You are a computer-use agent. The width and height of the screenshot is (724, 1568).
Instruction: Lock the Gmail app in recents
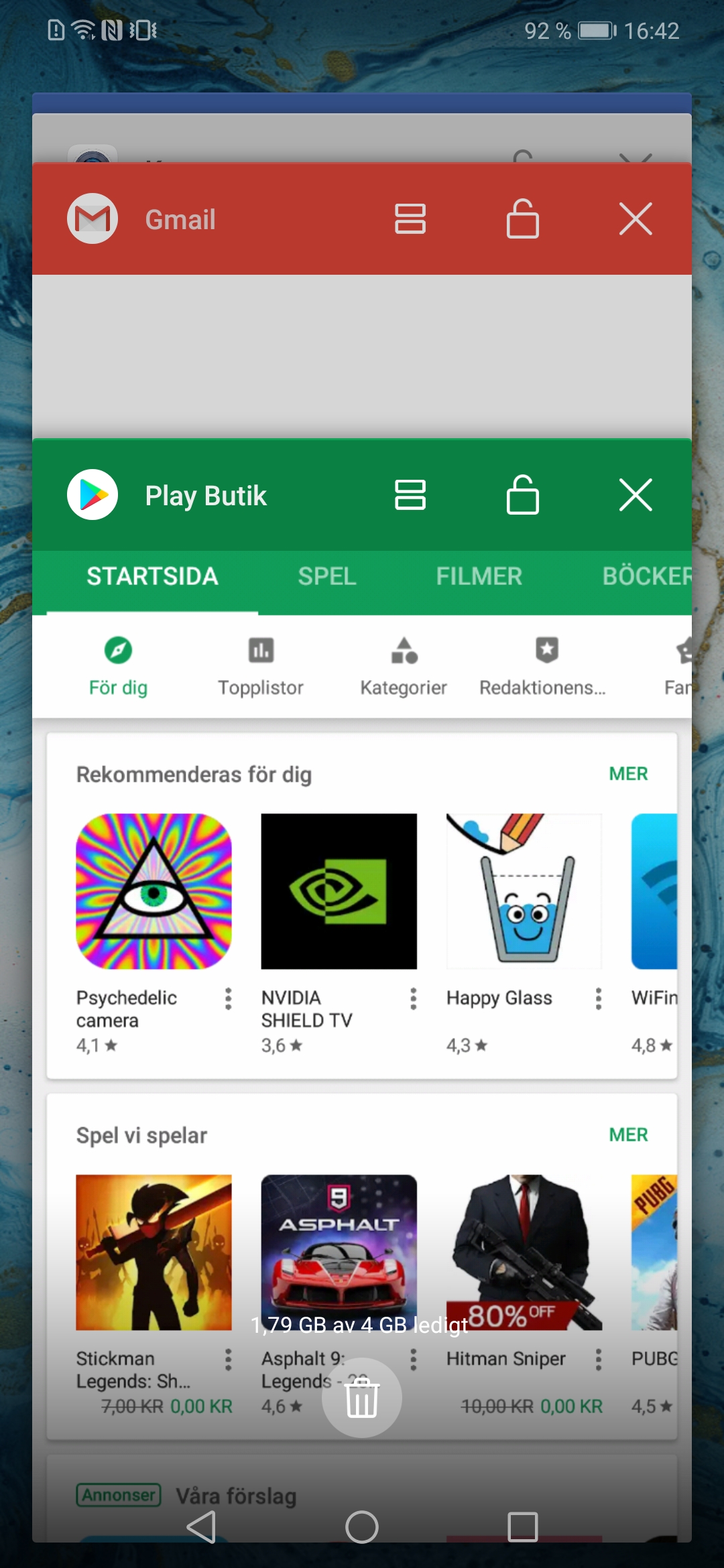(x=522, y=219)
